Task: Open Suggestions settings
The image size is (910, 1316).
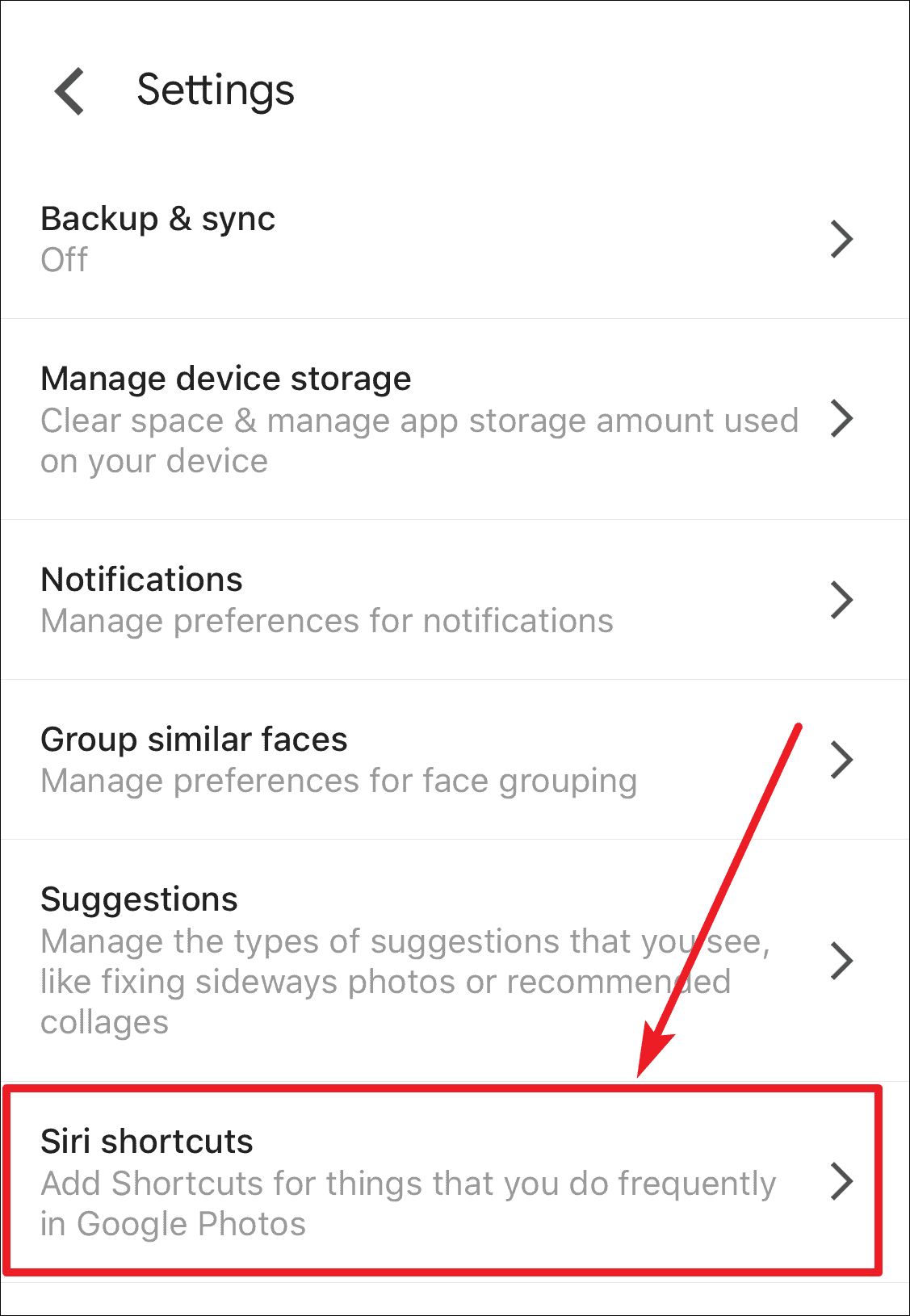Action: coord(436,960)
